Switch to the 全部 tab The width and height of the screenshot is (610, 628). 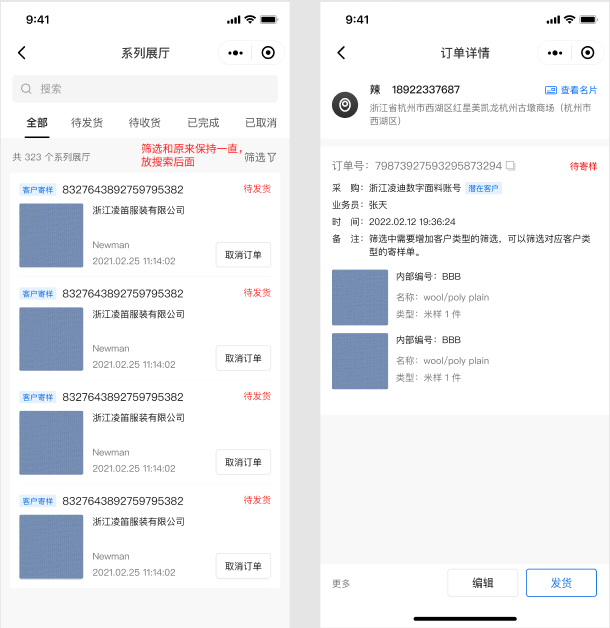point(37,122)
